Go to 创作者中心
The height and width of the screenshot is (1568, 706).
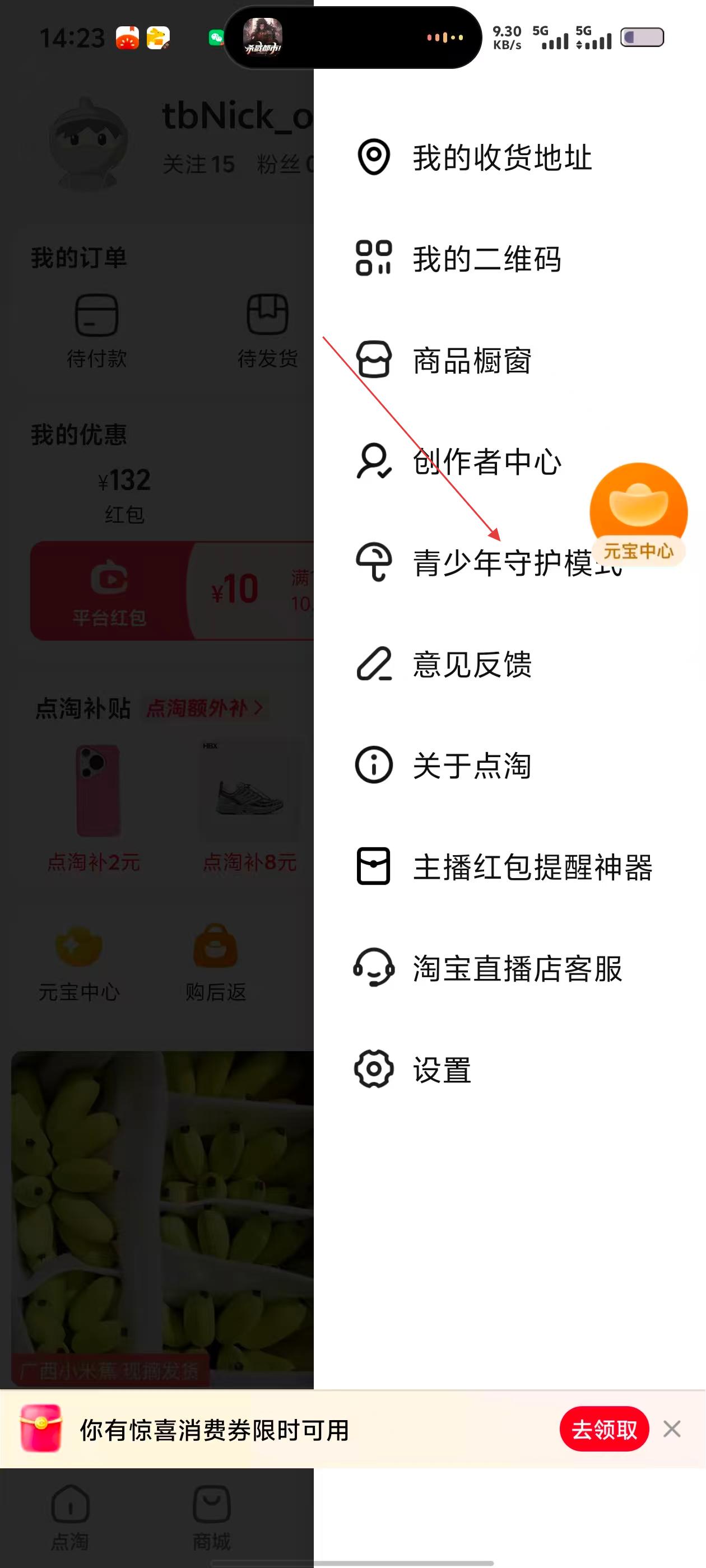pyautogui.click(x=486, y=462)
